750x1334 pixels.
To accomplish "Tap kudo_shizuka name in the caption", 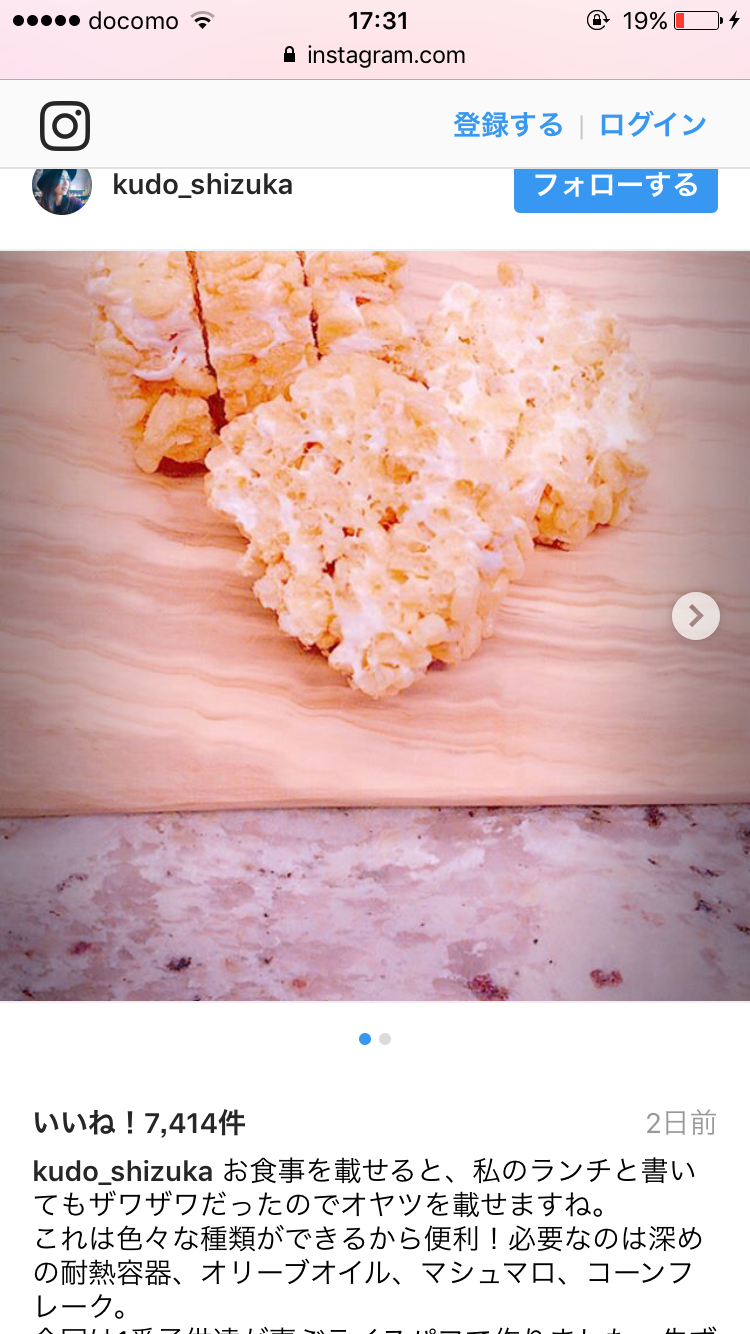I will (123, 1171).
